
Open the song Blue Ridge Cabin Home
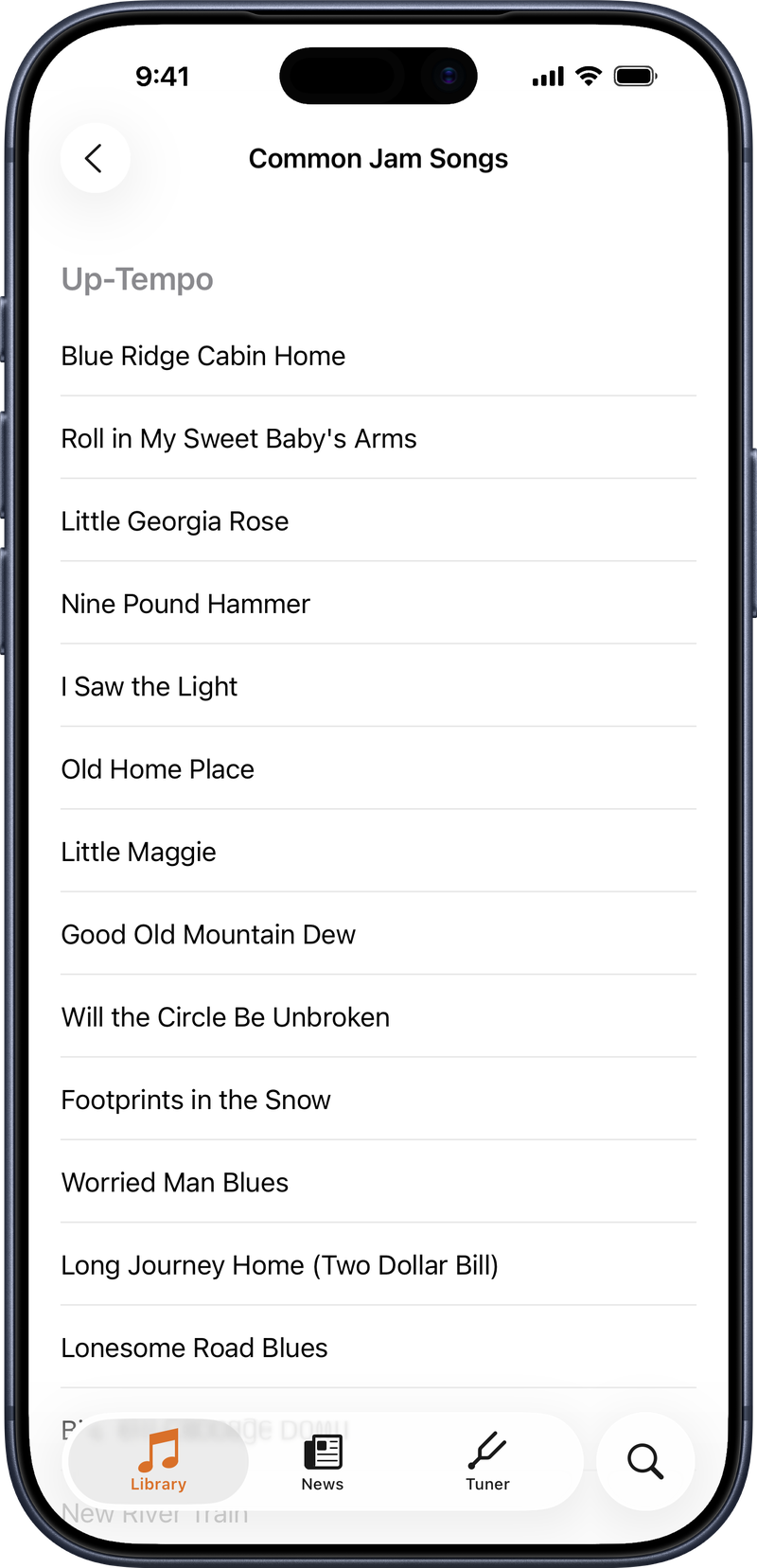(x=202, y=355)
